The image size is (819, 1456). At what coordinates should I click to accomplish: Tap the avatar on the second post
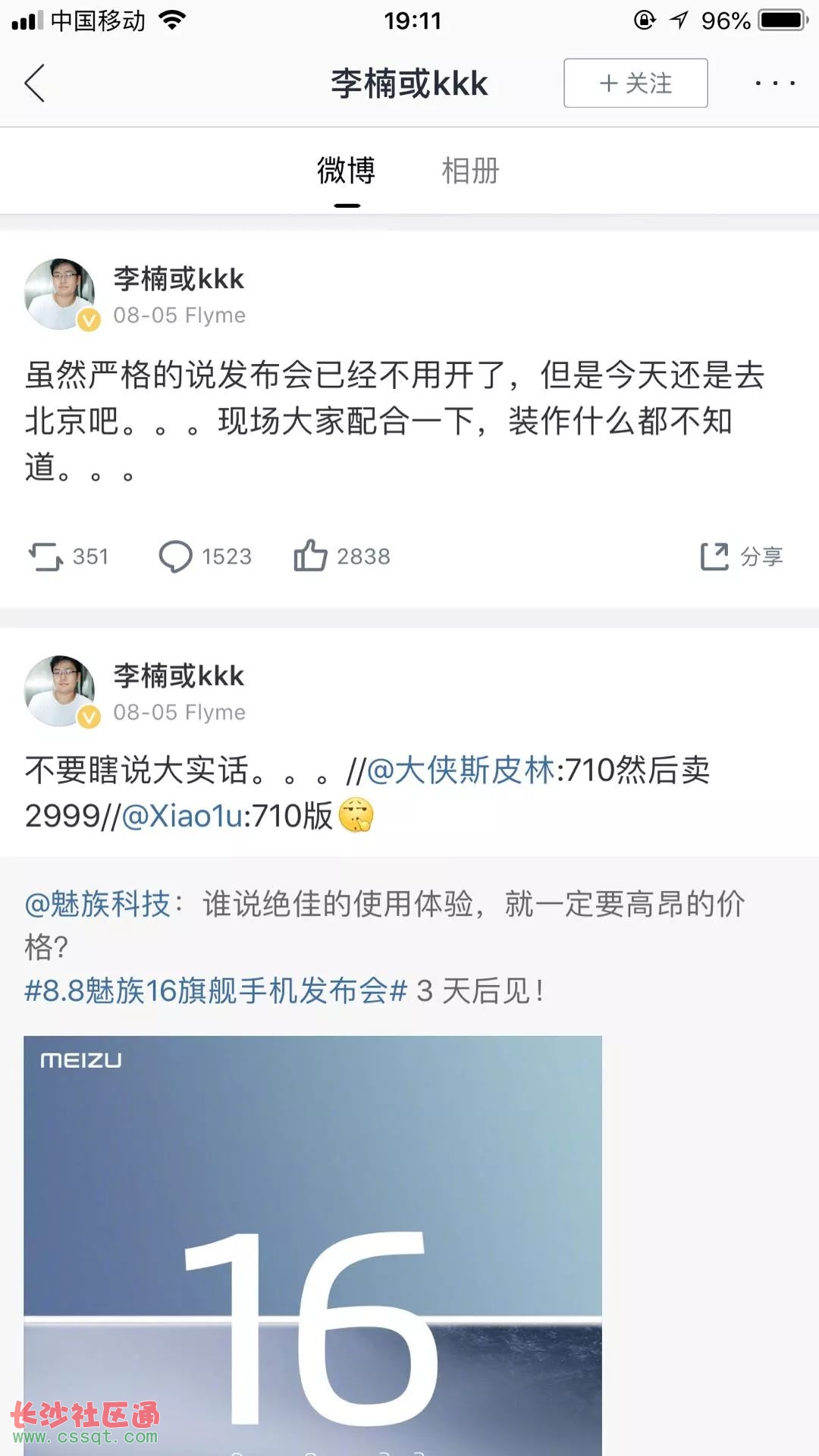pyautogui.click(x=61, y=691)
